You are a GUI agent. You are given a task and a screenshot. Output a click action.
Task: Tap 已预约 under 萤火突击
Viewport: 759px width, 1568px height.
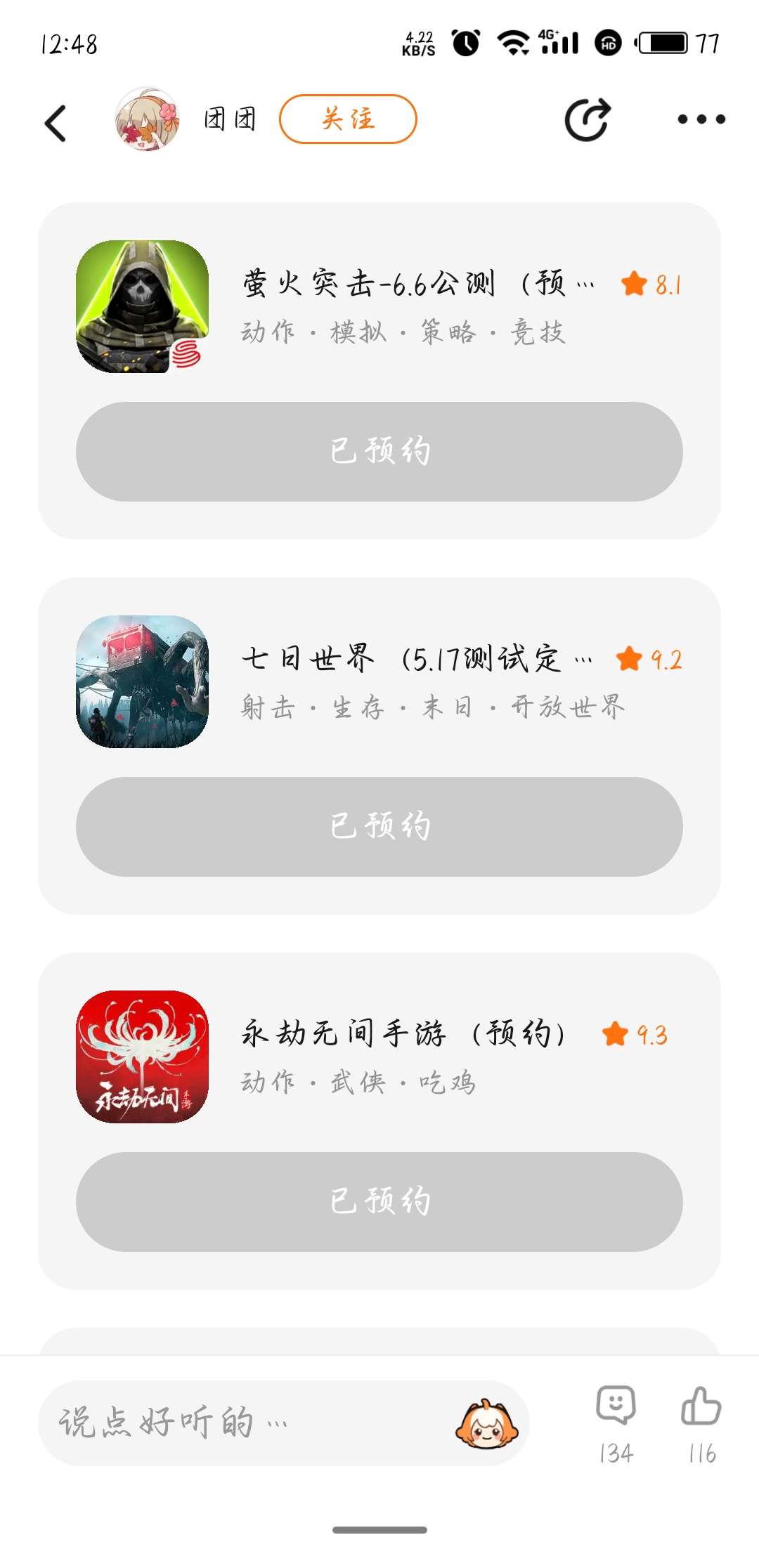(379, 452)
